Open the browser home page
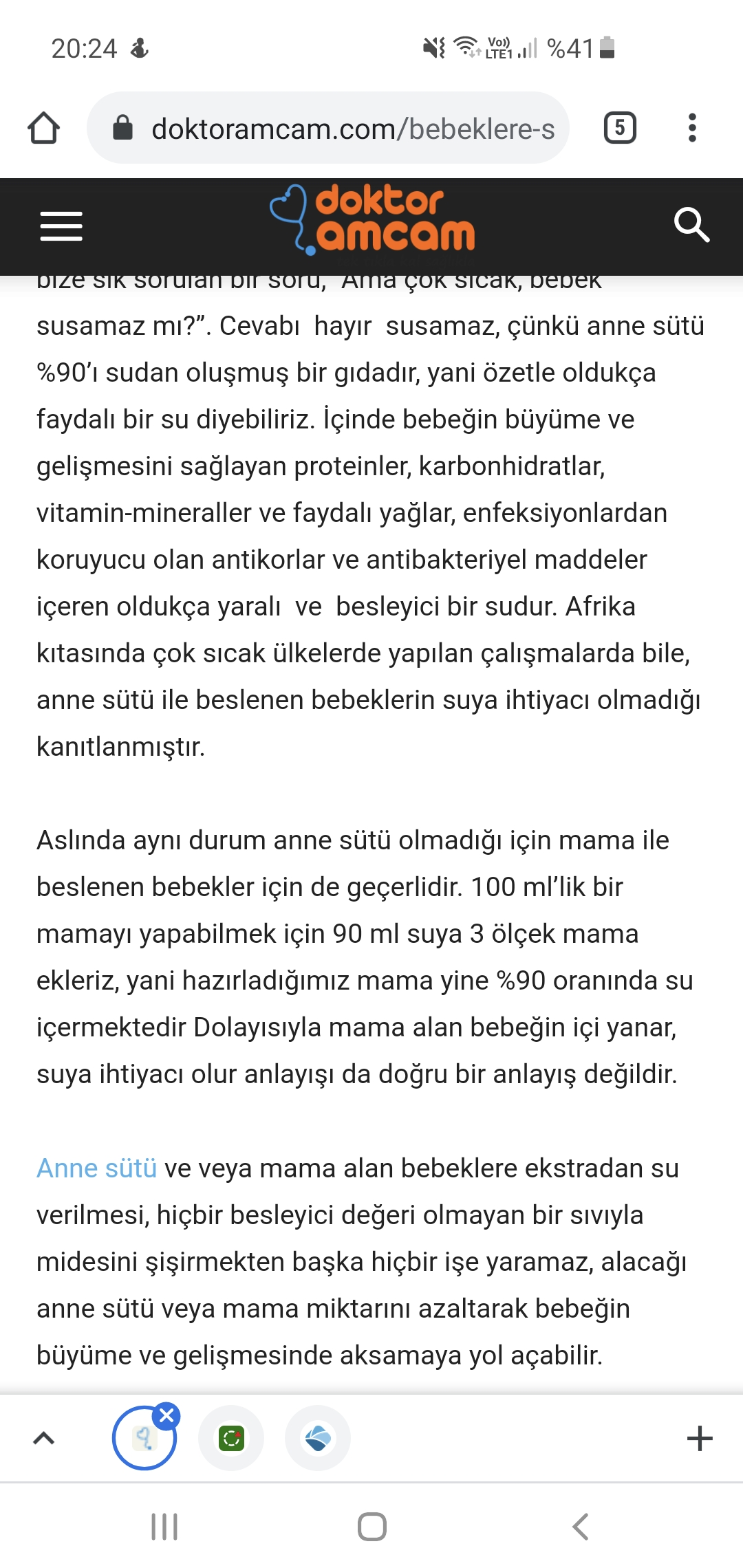 click(43, 128)
